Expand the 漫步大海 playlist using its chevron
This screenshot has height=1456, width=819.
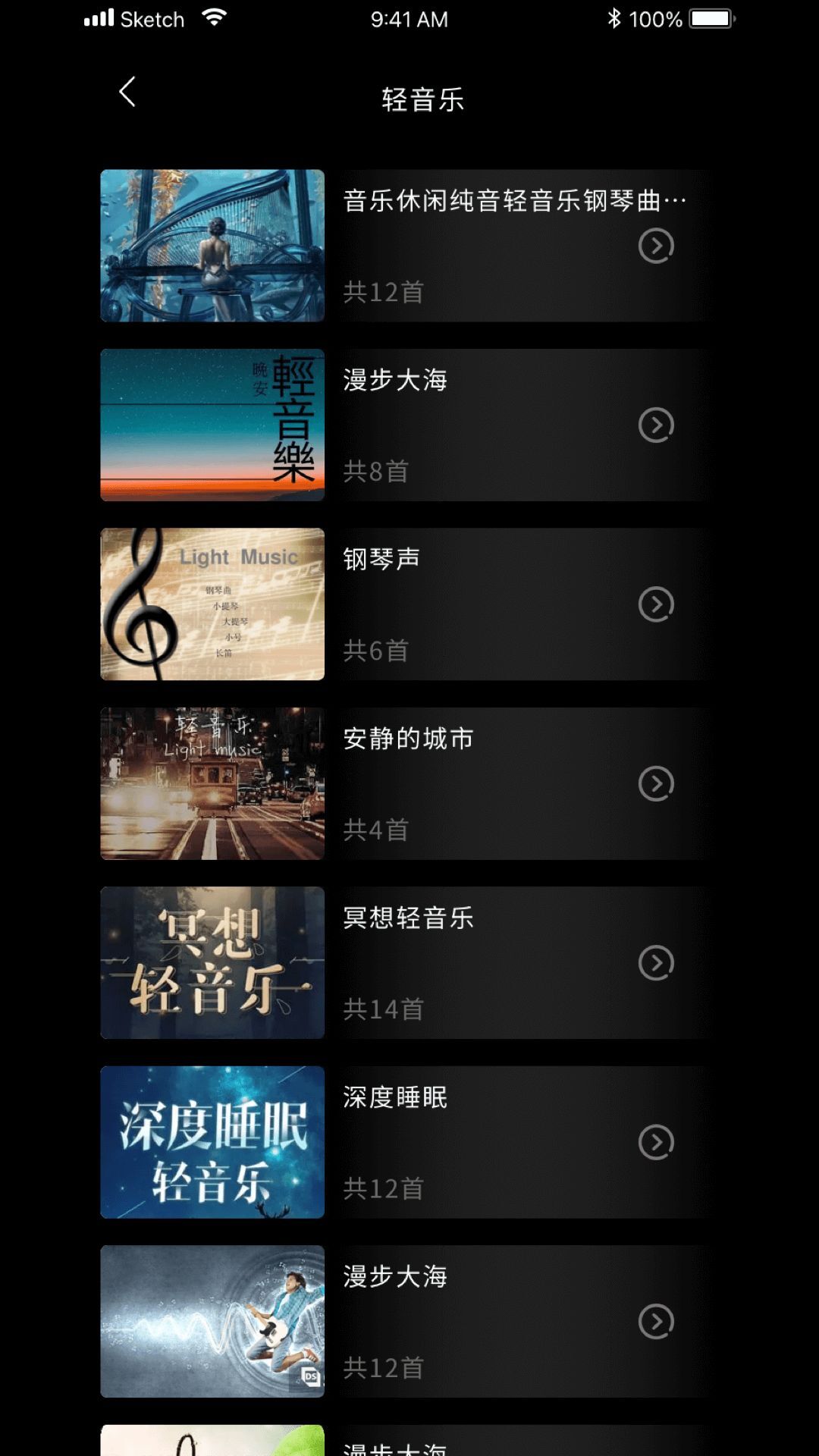click(x=658, y=425)
